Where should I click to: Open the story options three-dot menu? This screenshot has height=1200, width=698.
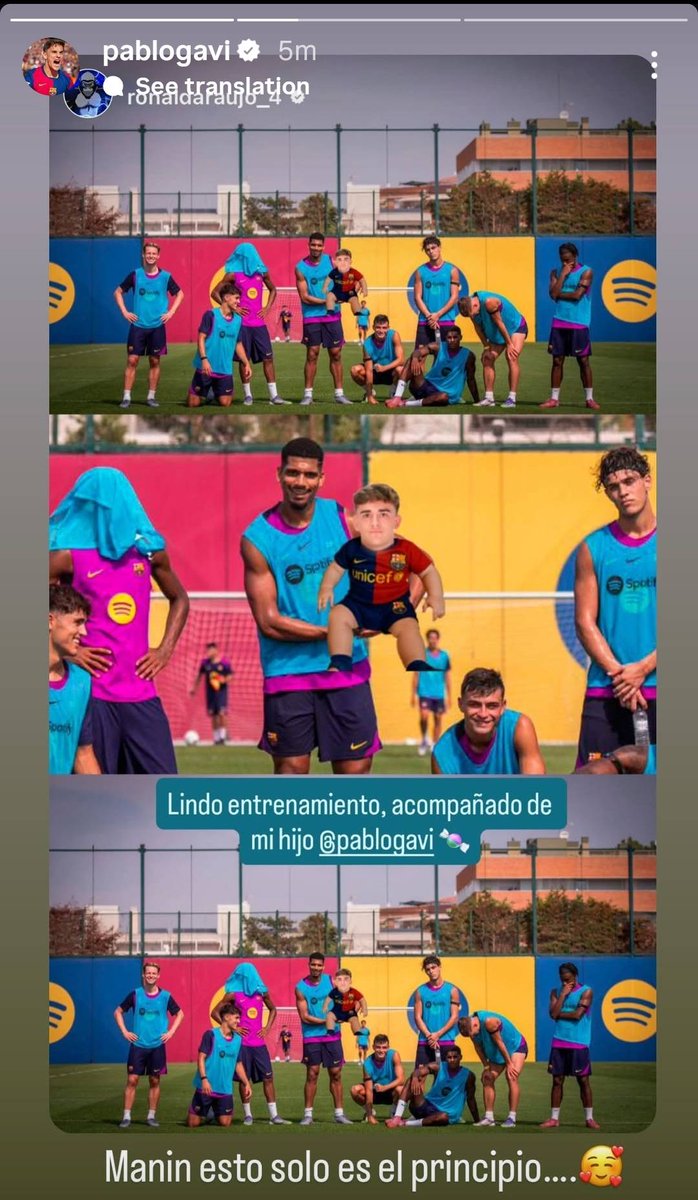click(653, 65)
